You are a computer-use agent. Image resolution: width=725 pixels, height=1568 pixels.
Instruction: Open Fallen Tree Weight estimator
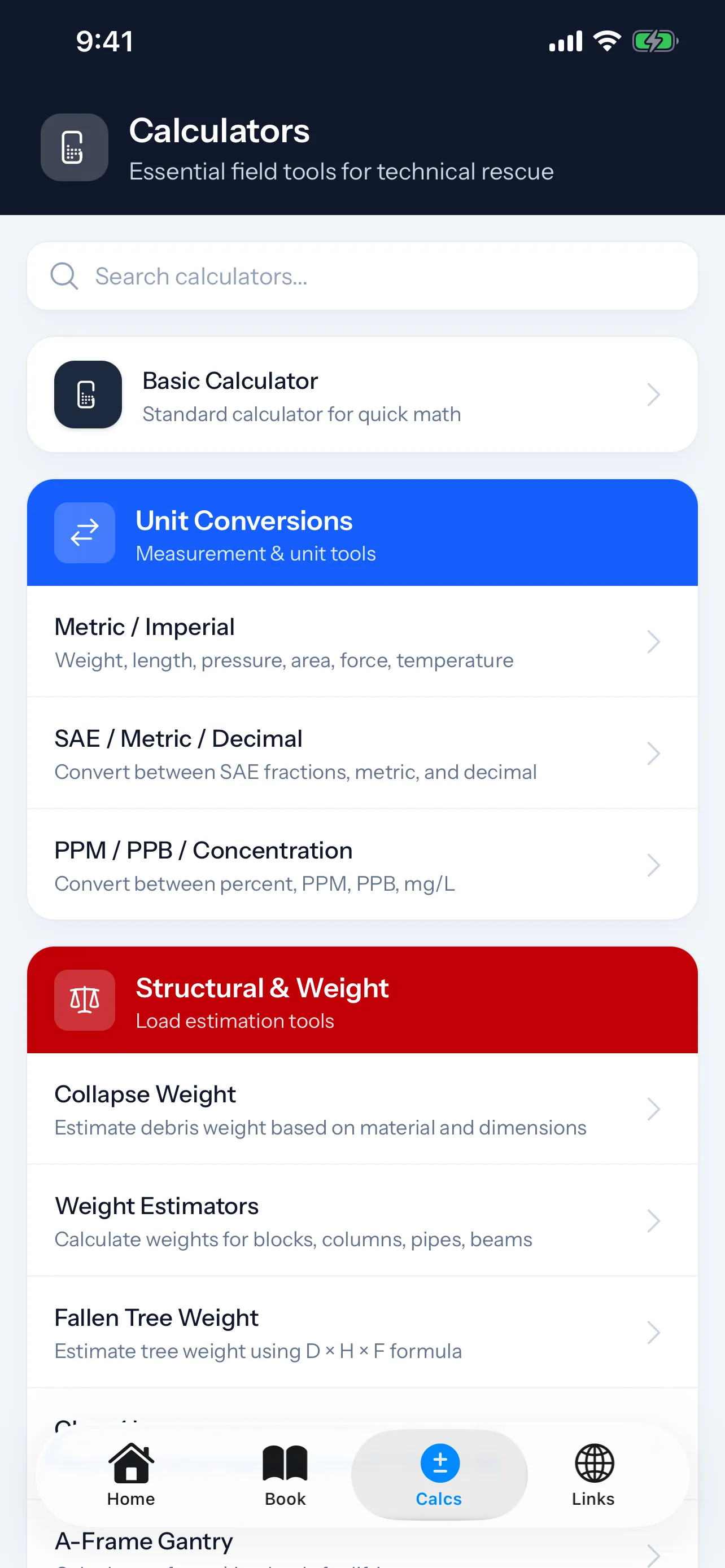362,1333
